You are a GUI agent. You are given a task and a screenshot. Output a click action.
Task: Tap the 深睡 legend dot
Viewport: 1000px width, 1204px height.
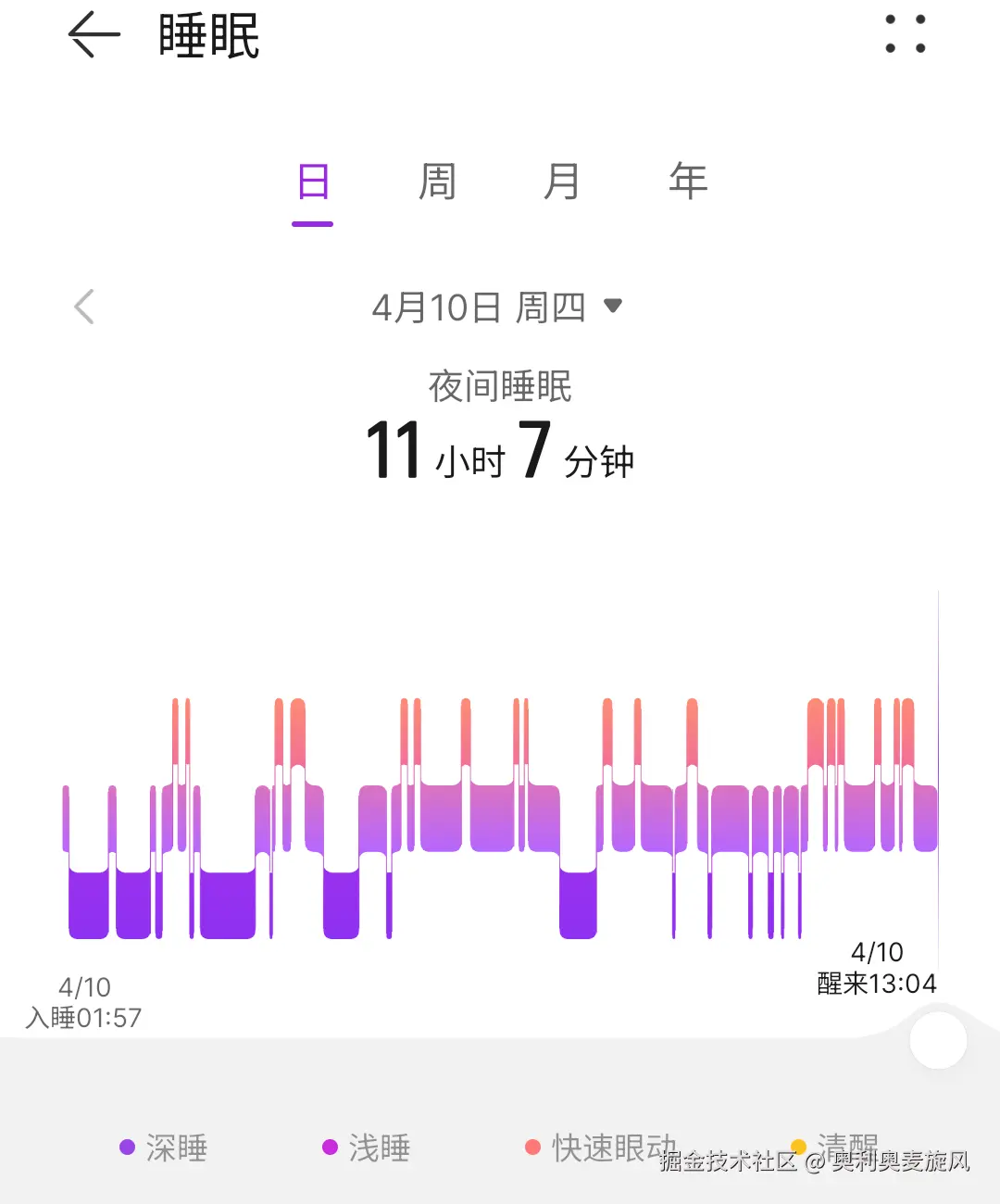(x=127, y=1148)
